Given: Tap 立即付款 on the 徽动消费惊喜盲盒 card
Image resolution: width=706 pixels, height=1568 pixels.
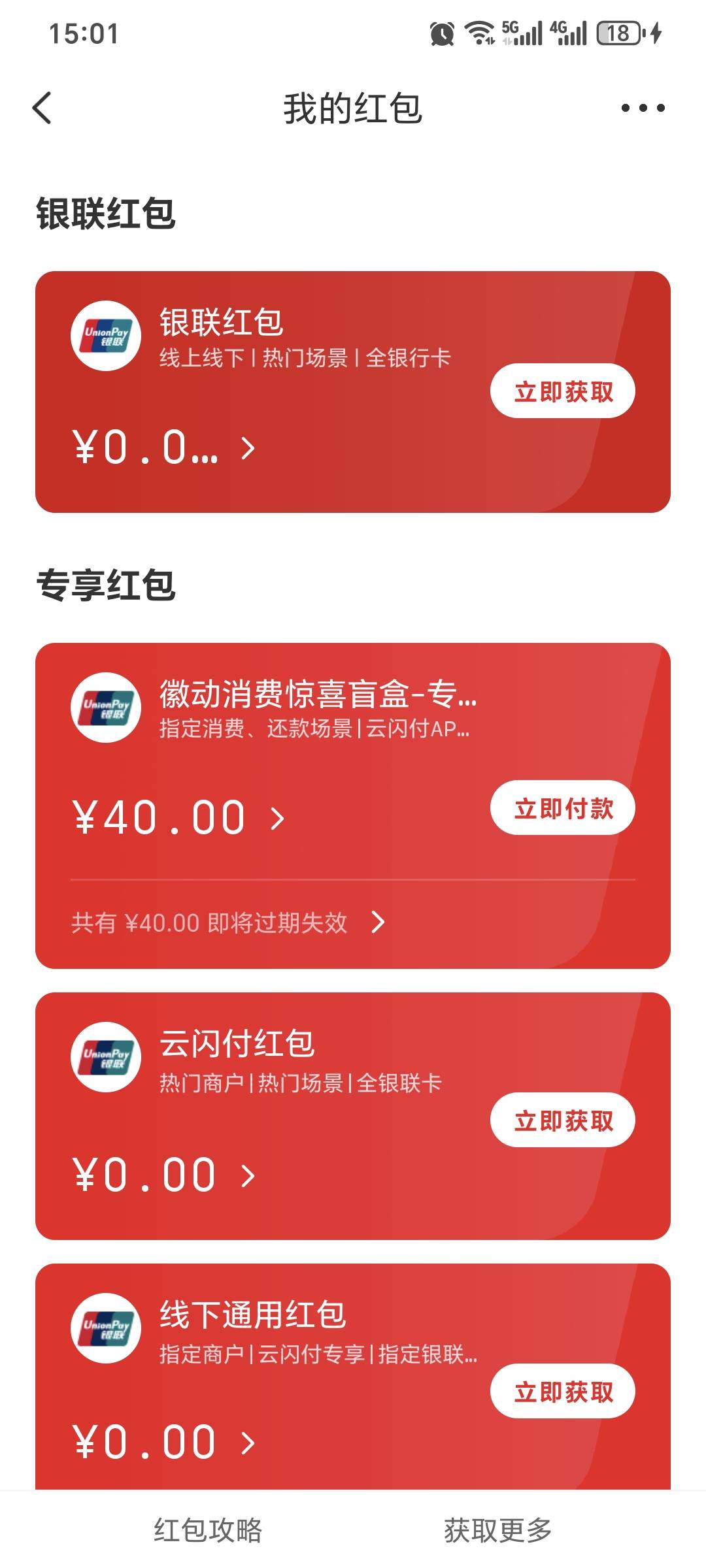Looking at the screenshot, I should click(563, 808).
